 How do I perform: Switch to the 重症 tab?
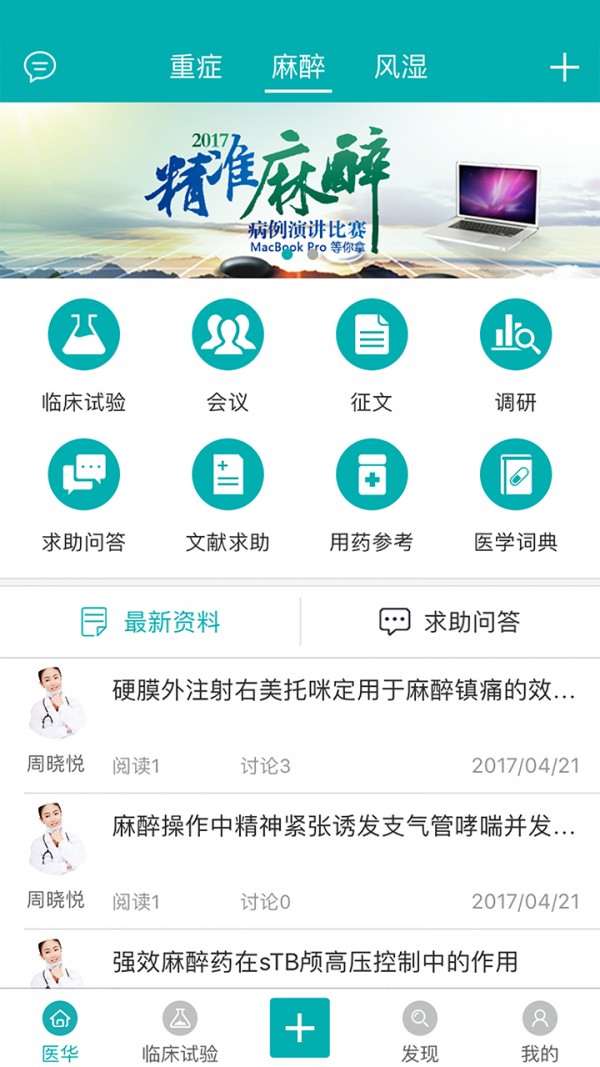[196, 67]
